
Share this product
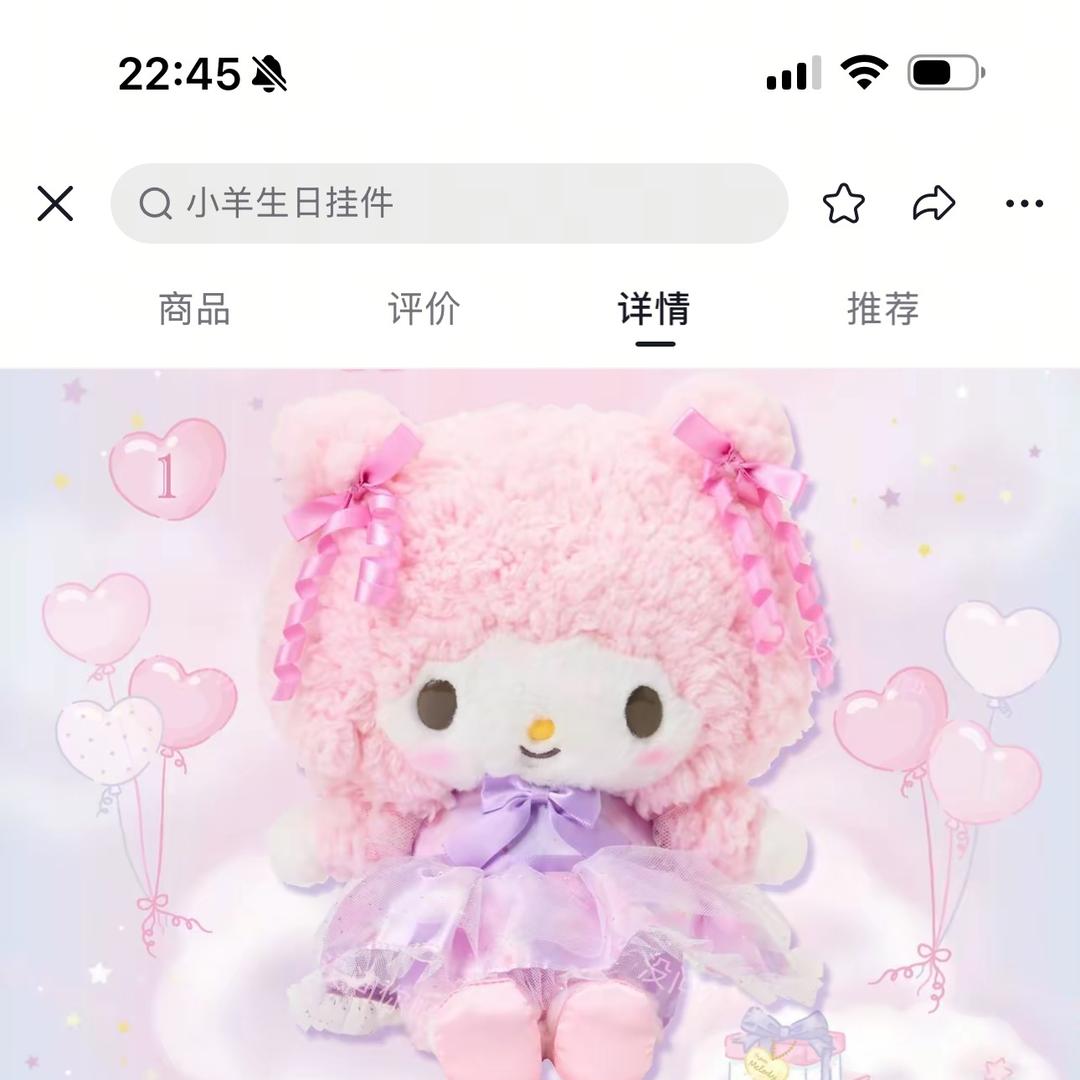coord(934,204)
